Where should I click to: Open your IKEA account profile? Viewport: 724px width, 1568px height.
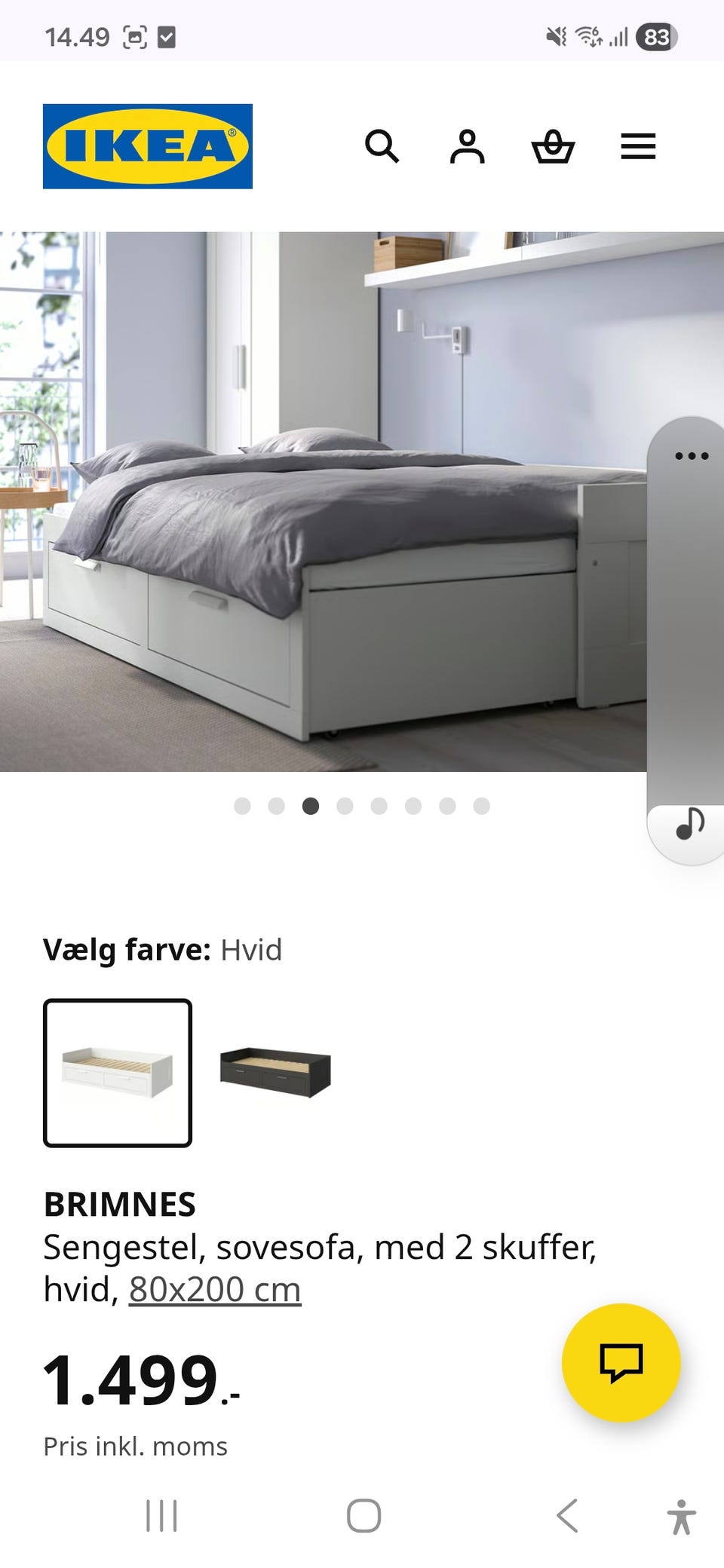tap(468, 145)
